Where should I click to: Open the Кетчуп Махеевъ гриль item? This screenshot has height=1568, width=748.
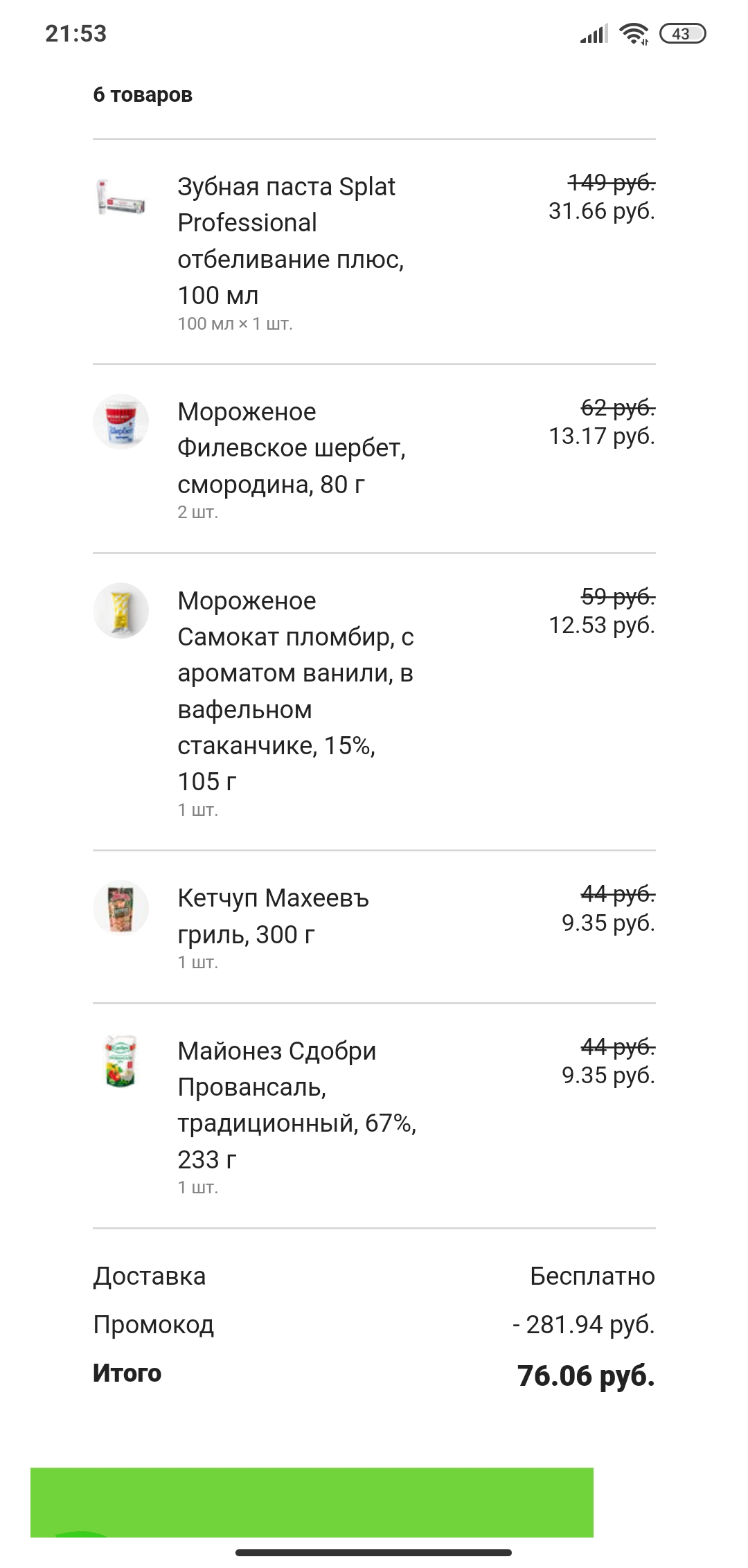point(374,927)
